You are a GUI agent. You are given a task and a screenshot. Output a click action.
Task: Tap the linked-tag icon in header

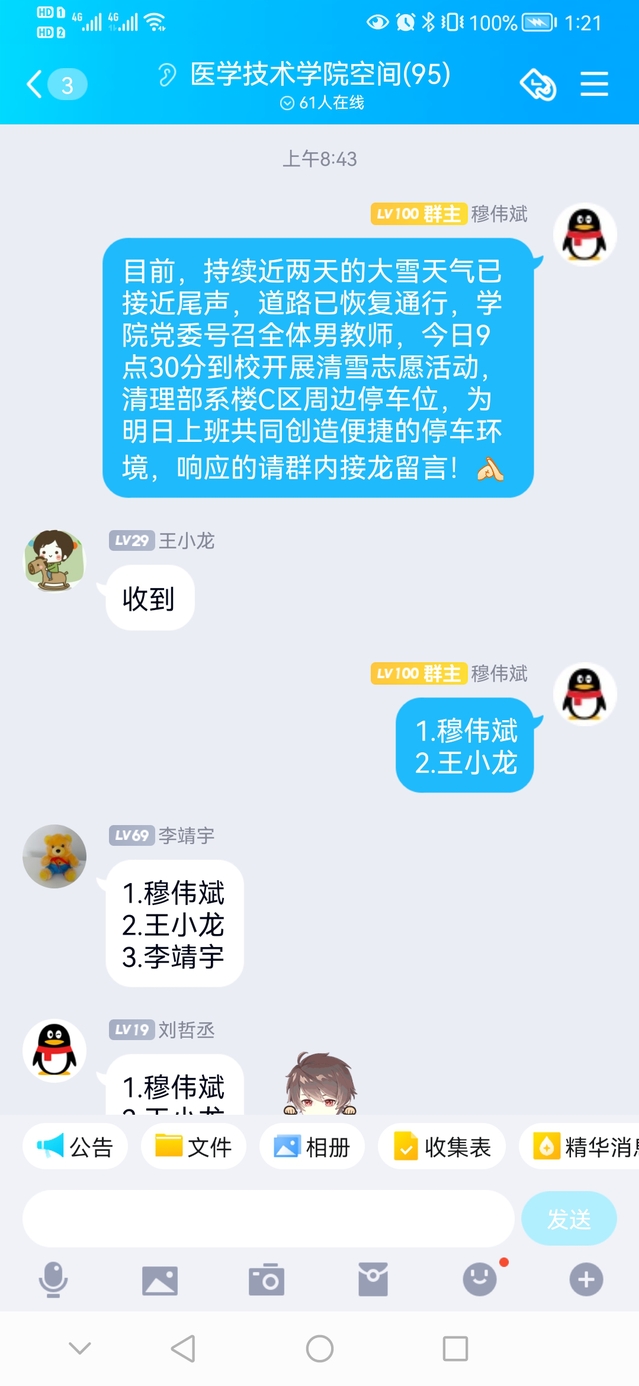point(538,84)
